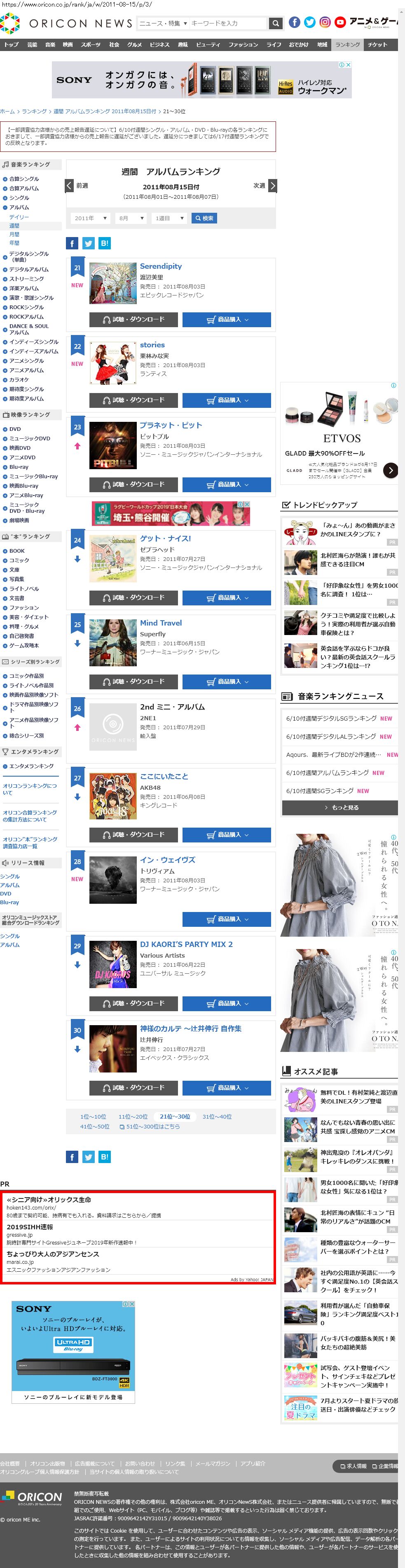Go to previous week via 前週 arrow

(70, 186)
